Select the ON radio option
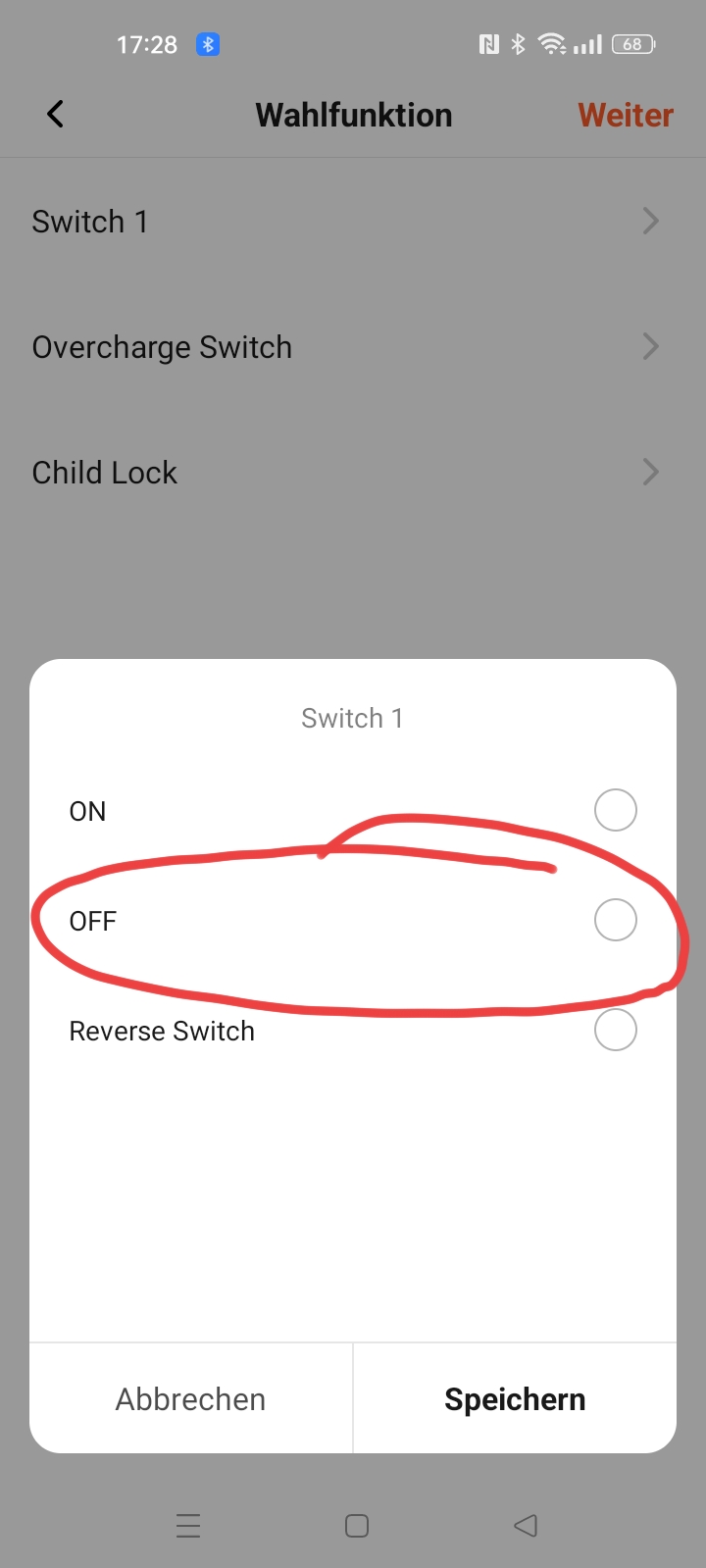Screen dimensions: 706x1568 [615, 811]
